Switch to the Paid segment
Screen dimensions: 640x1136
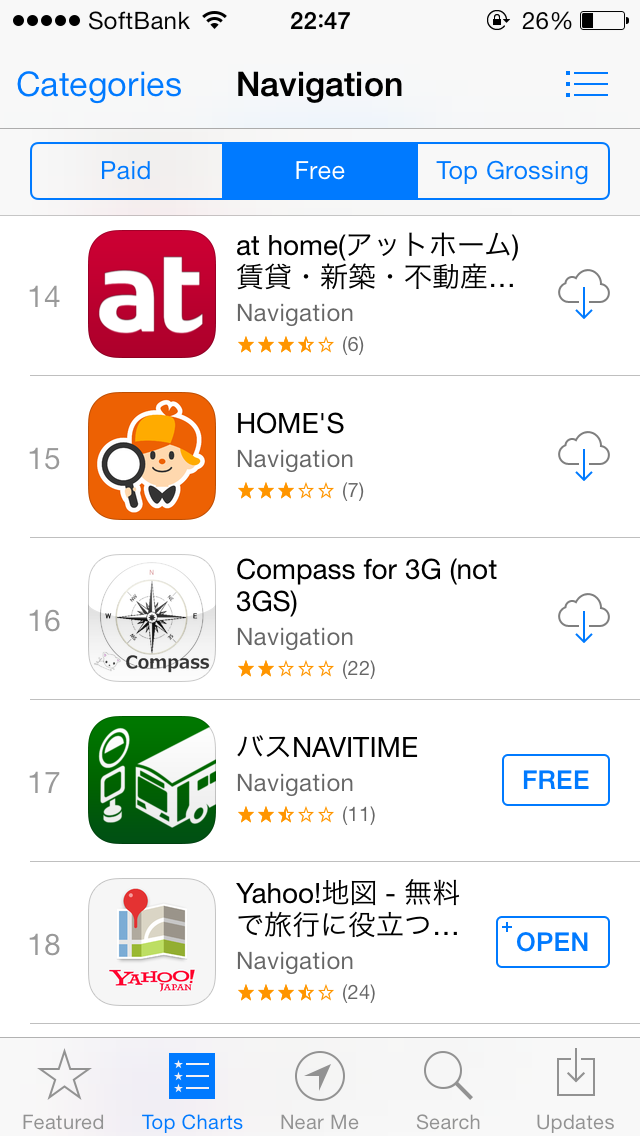(126, 171)
